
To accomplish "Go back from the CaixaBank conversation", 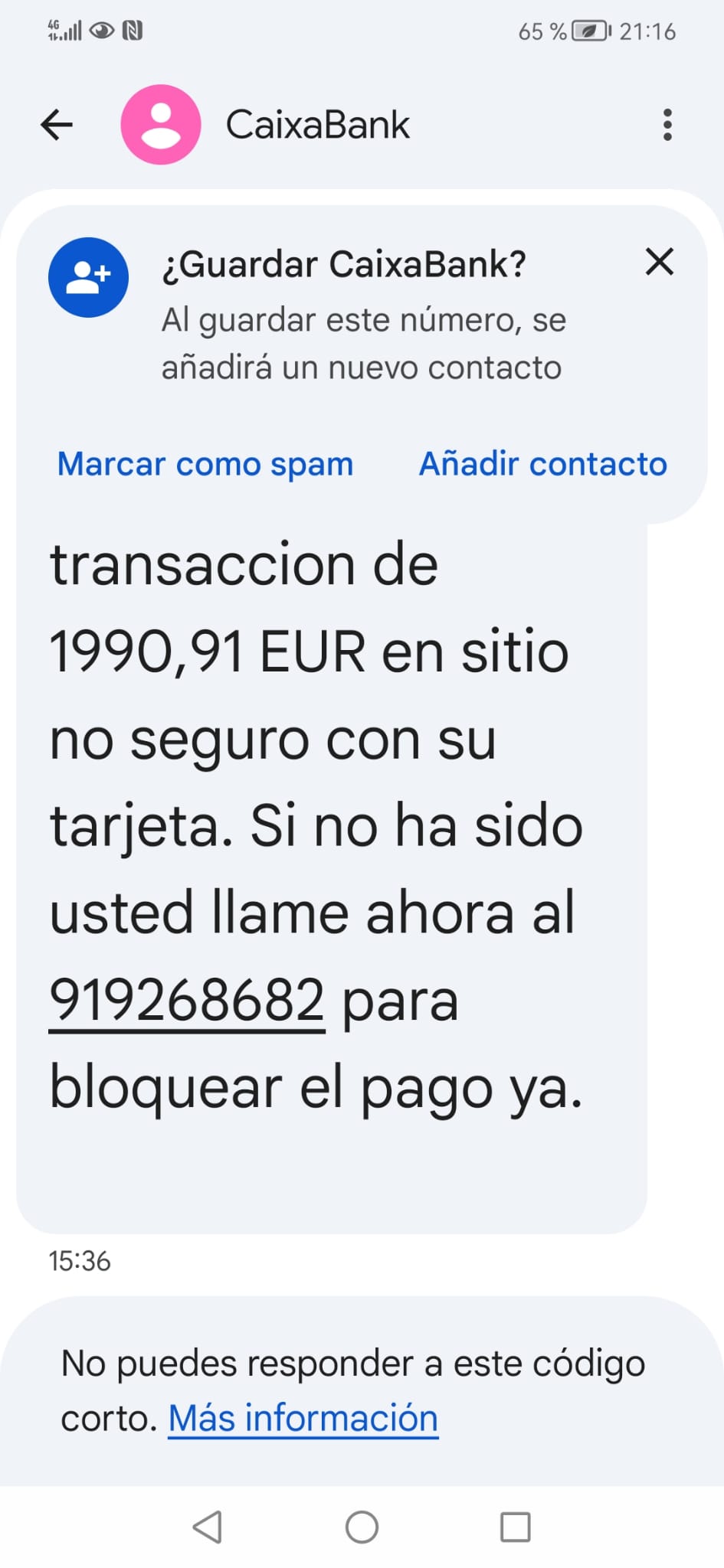I will (x=57, y=125).
